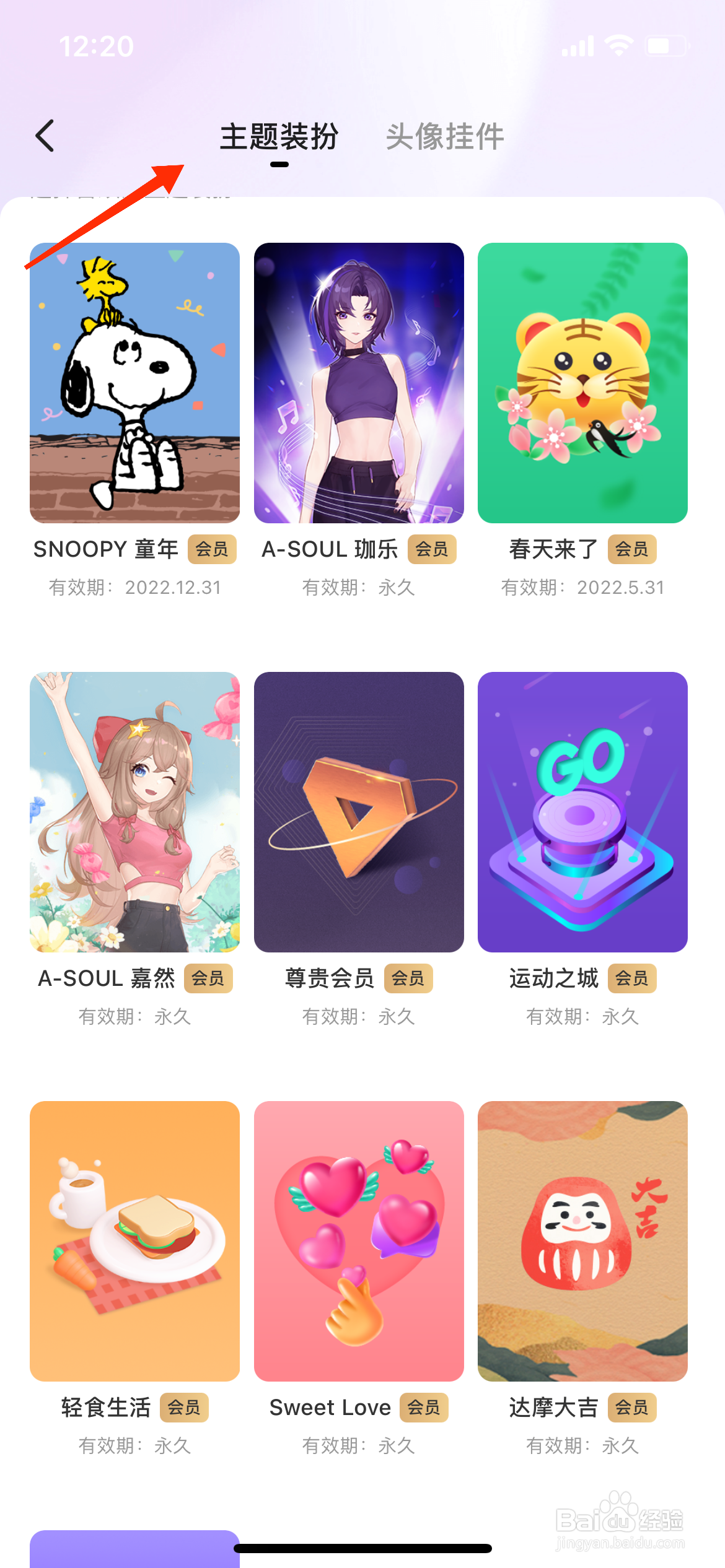
Task: Open the 尊贵会员 theme card
Action: pos(359,812)
